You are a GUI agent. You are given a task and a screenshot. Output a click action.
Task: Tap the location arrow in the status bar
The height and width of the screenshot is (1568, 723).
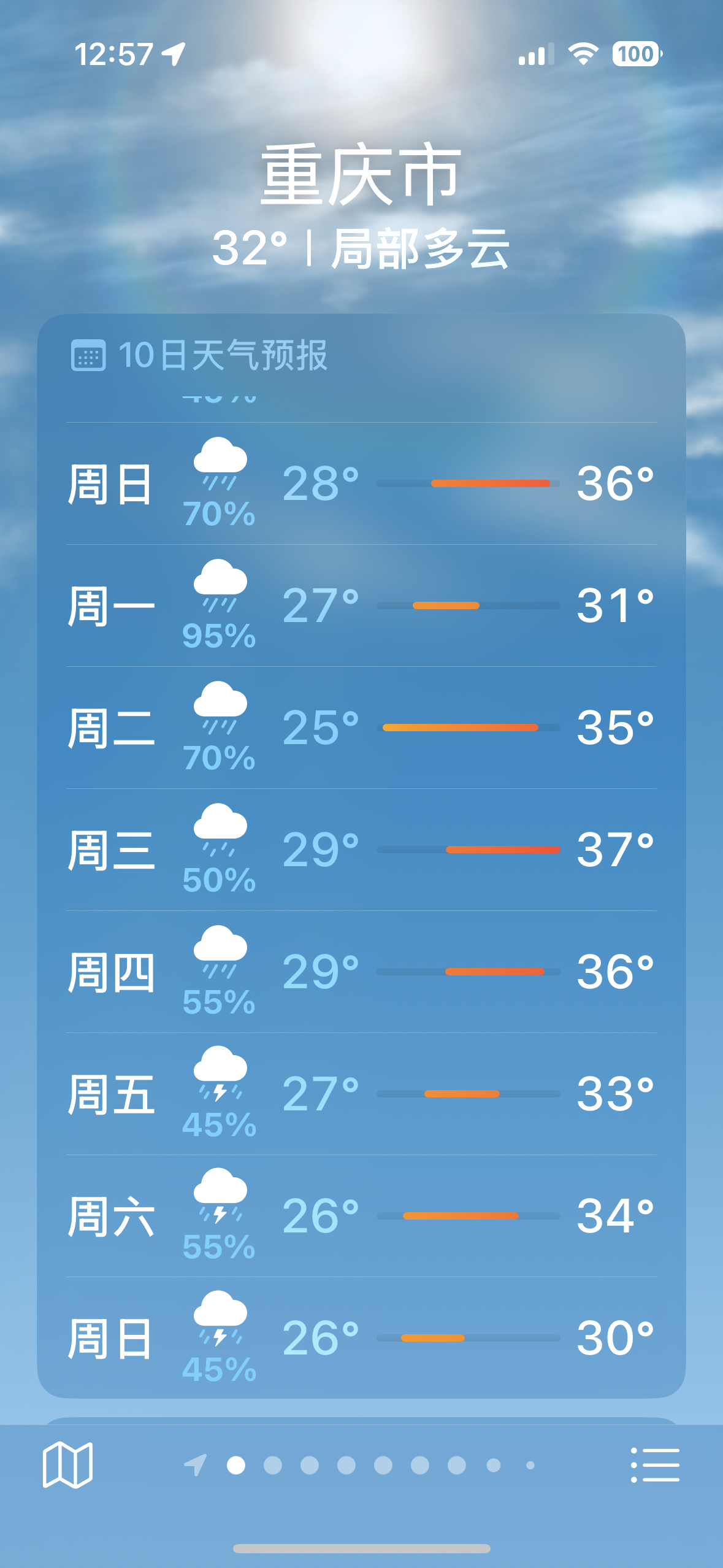click(x=174, y=55)
